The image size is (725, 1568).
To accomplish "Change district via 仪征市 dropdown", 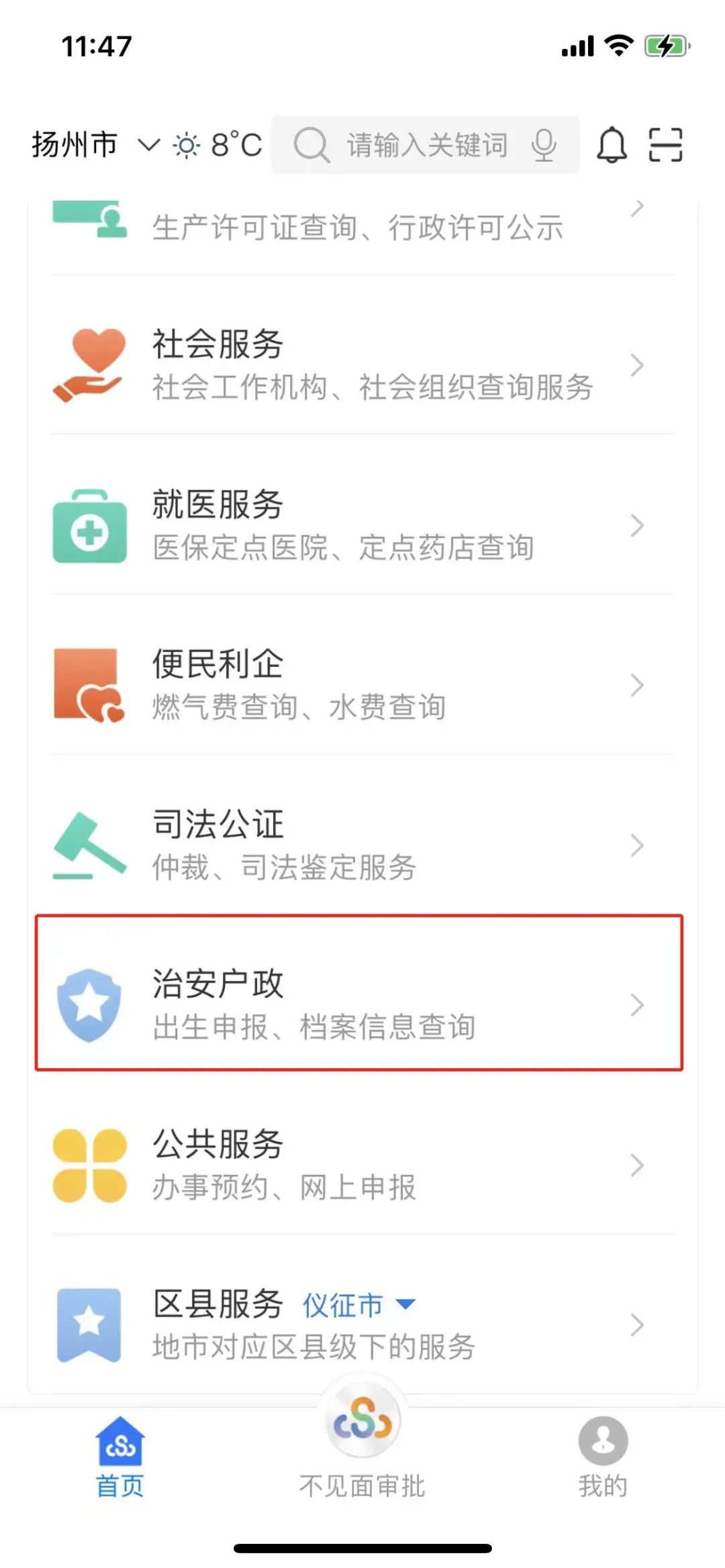I will coord(359,1305).
